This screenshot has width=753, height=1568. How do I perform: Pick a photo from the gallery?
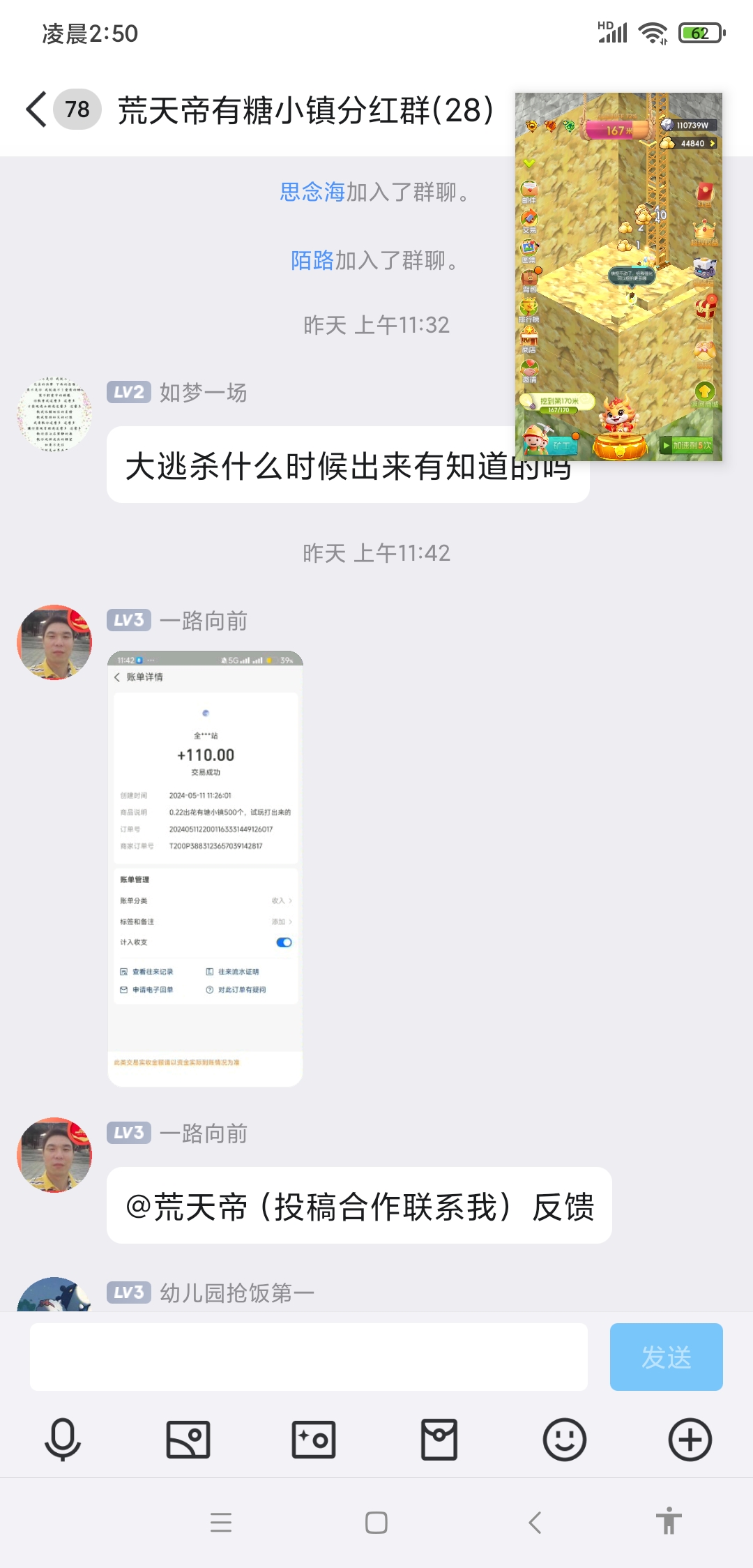tap(188, 1440)
